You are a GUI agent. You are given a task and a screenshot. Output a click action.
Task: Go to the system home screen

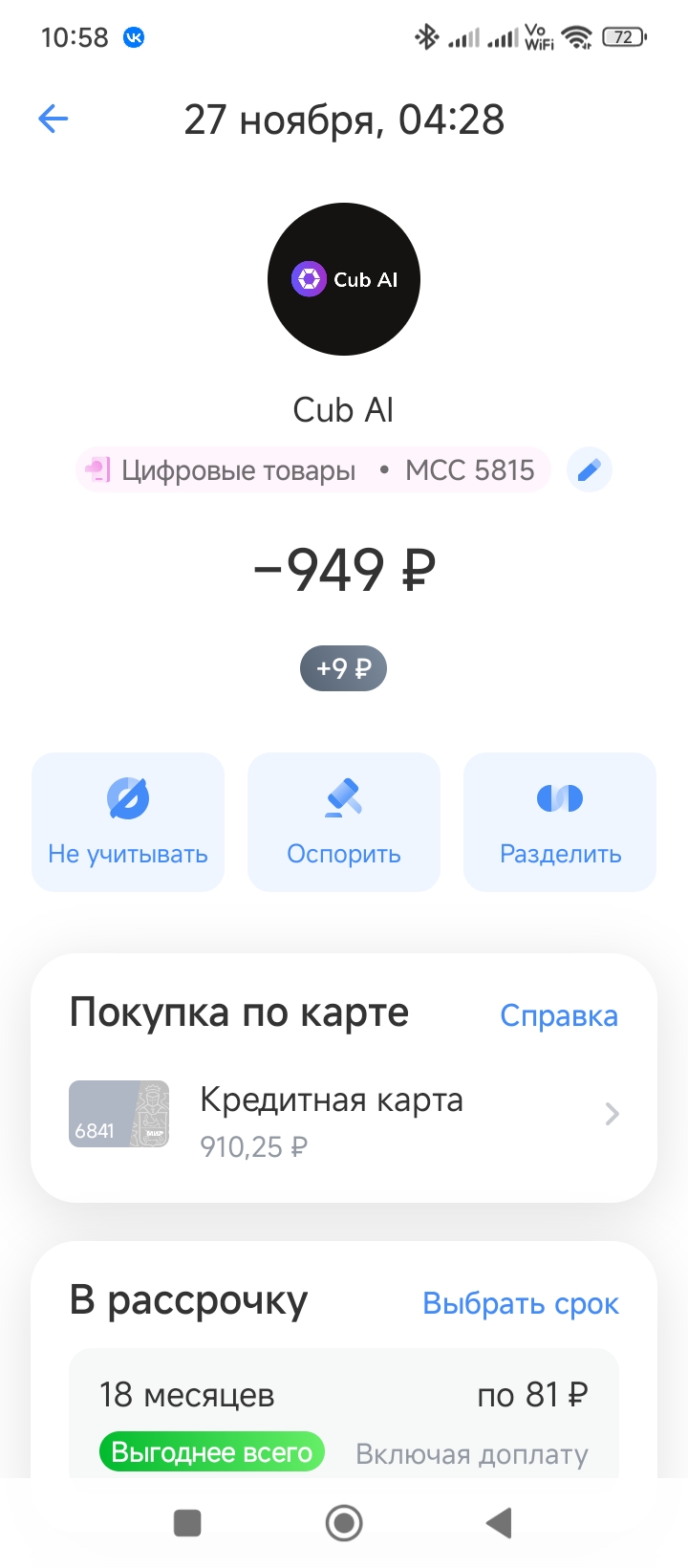344,1523
